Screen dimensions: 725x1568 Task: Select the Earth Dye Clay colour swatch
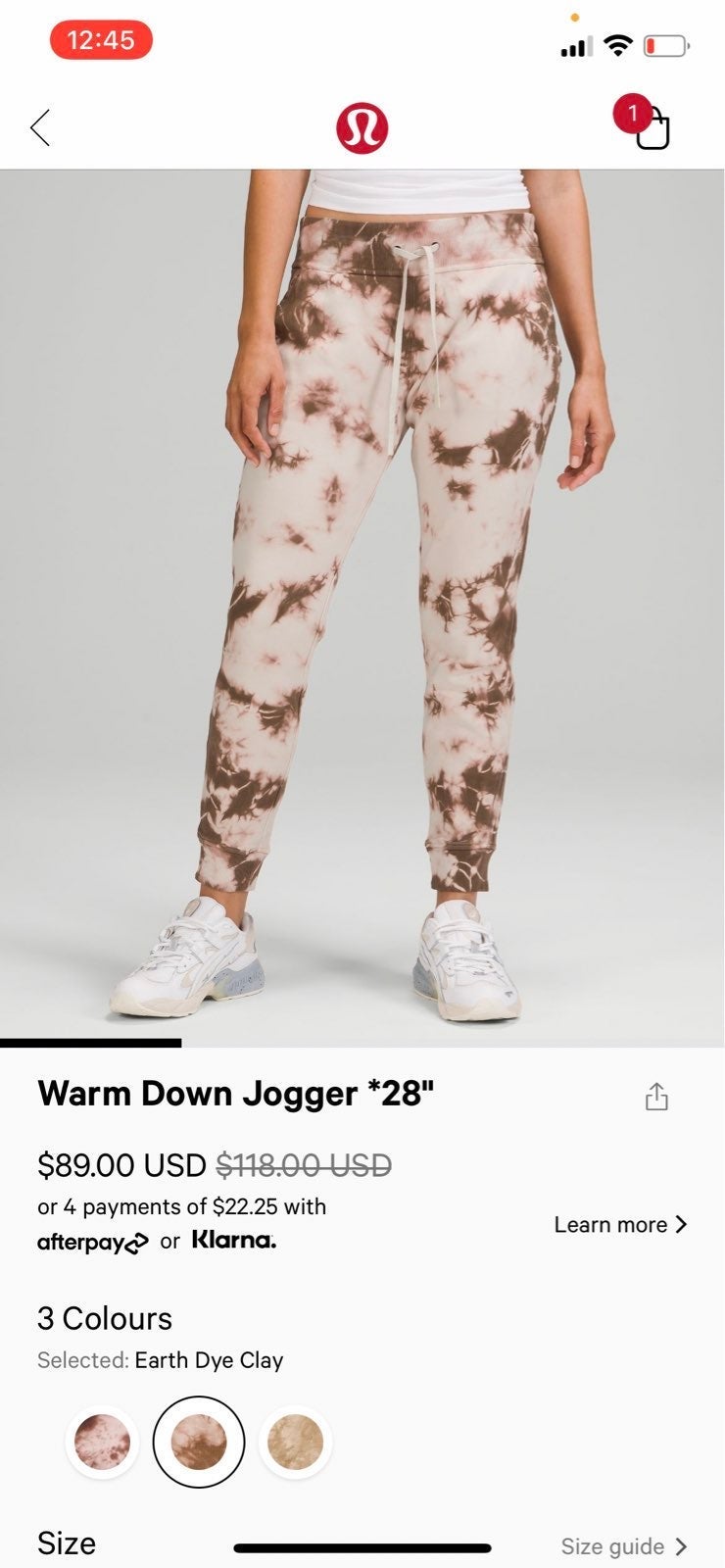tap(199, 1442)
